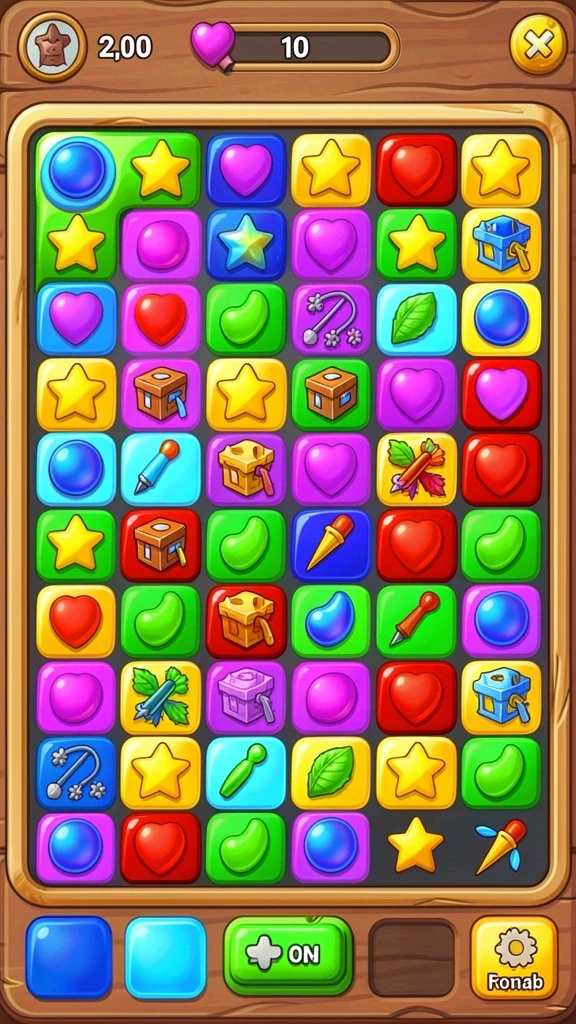
Task: Tap the orange cone tile on dark blue
Action: pyautogui.click(x=330, y=545)
